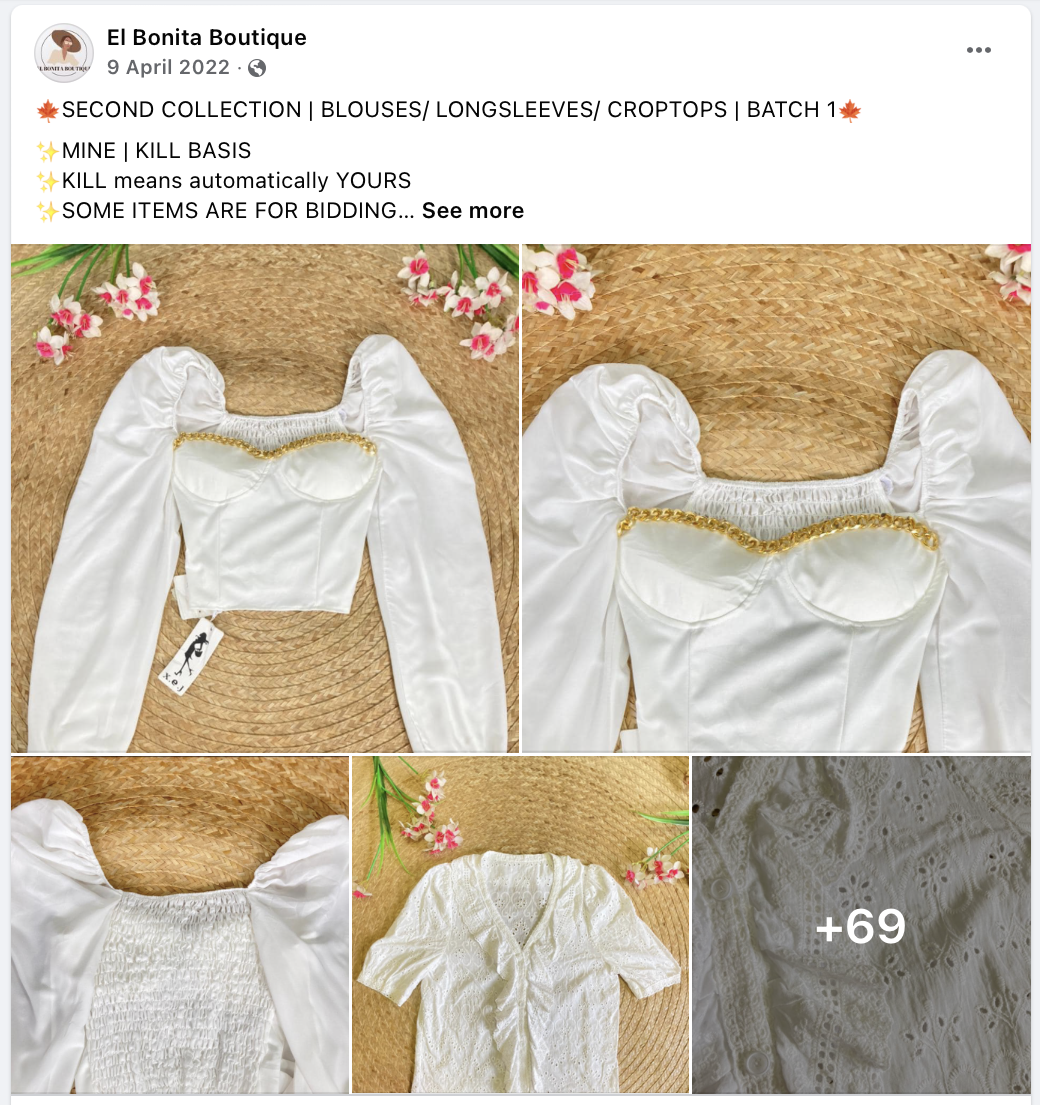The height and width of the screenshot is (1105, 1040).
Task: Open the 9 April 2022 post timestamp
Action: [168, 68]
